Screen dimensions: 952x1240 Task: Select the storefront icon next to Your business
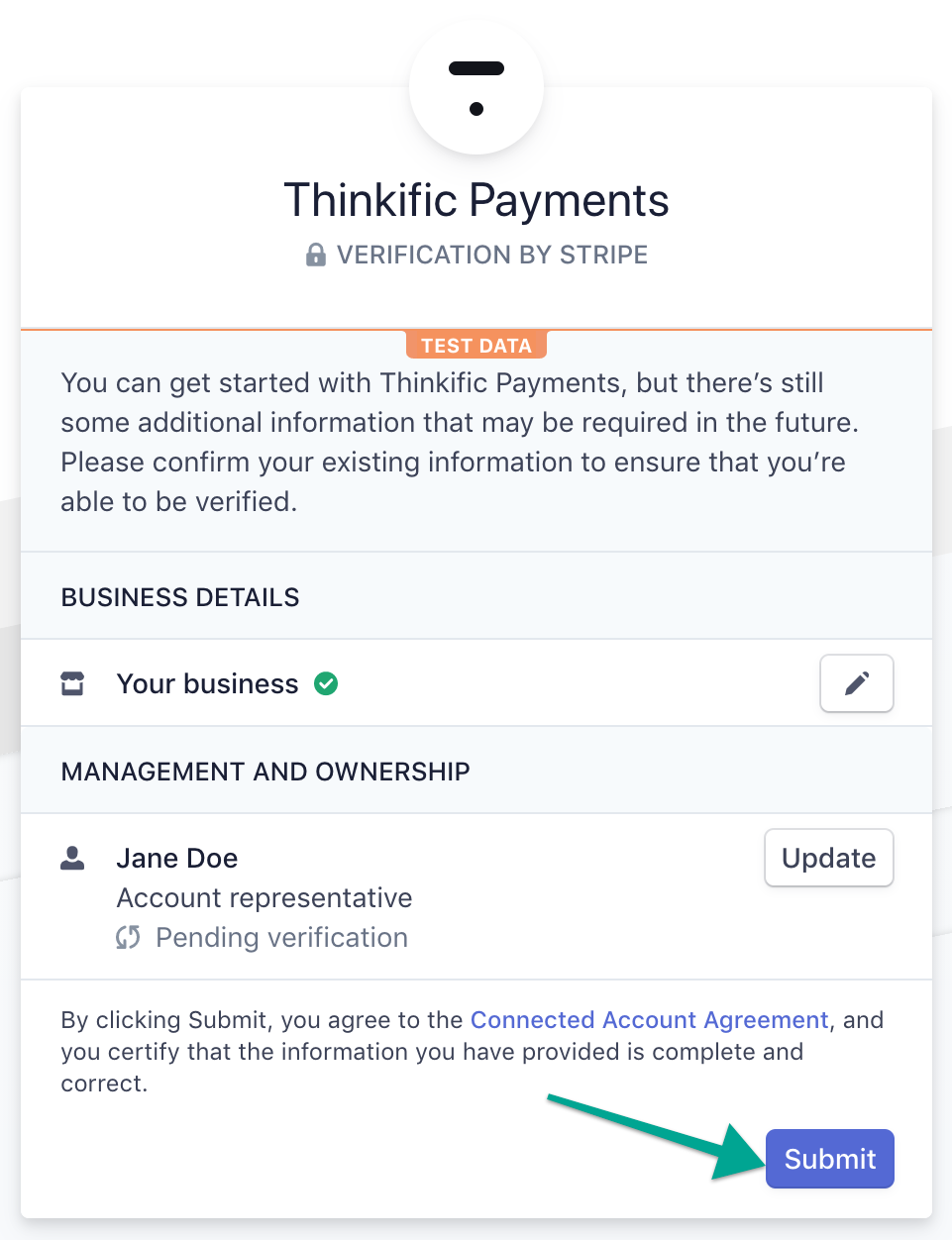tap(72, 682)
